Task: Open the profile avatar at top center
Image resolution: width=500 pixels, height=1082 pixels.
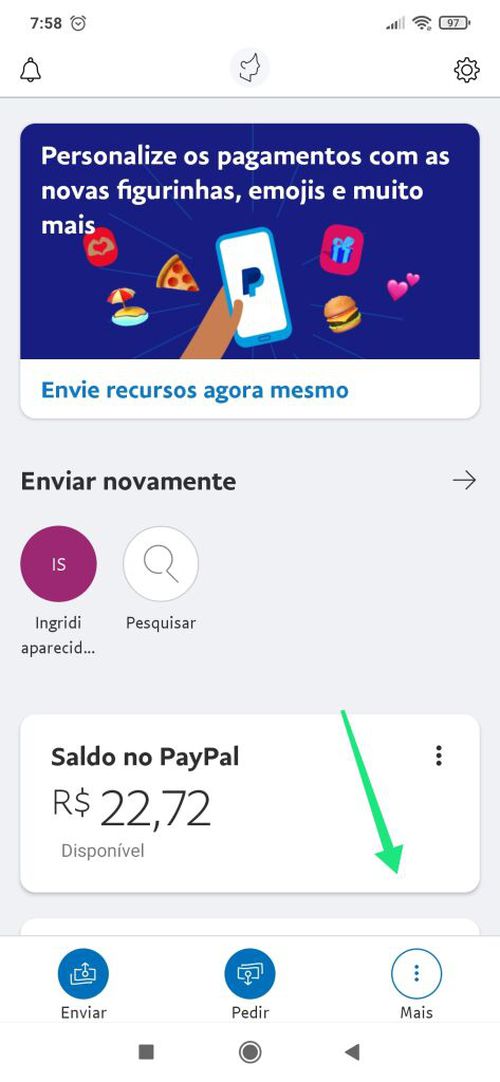Action: click(250, 69)
